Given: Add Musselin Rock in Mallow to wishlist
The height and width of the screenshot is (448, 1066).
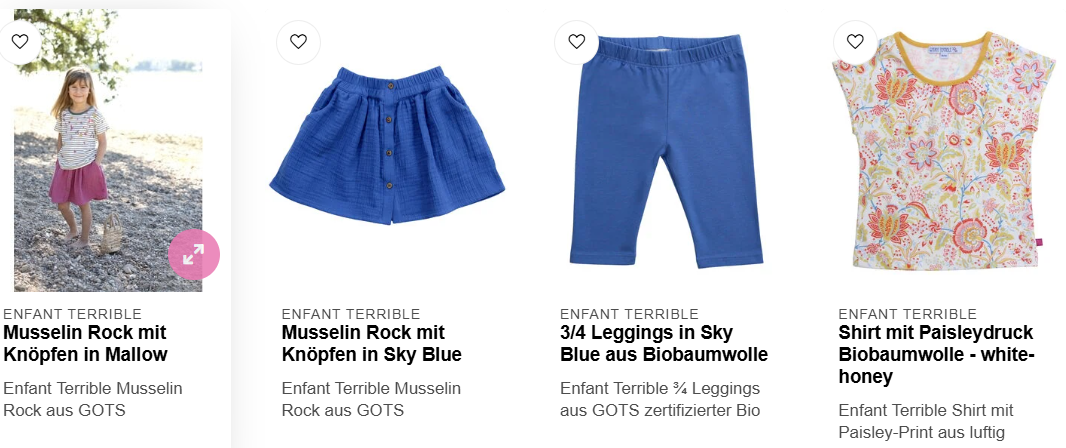Looking at the screenshot, I should pos(20,41).
